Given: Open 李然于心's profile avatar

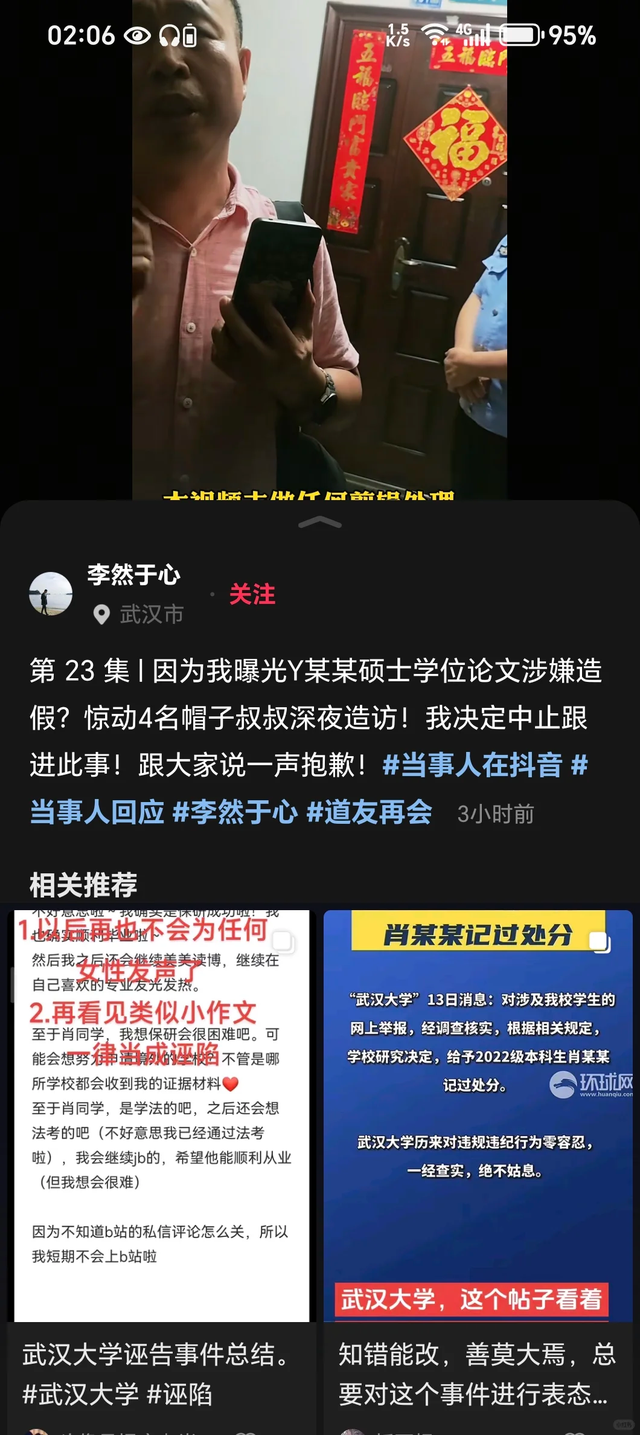Looking at the screenshot, I should 51,594.
